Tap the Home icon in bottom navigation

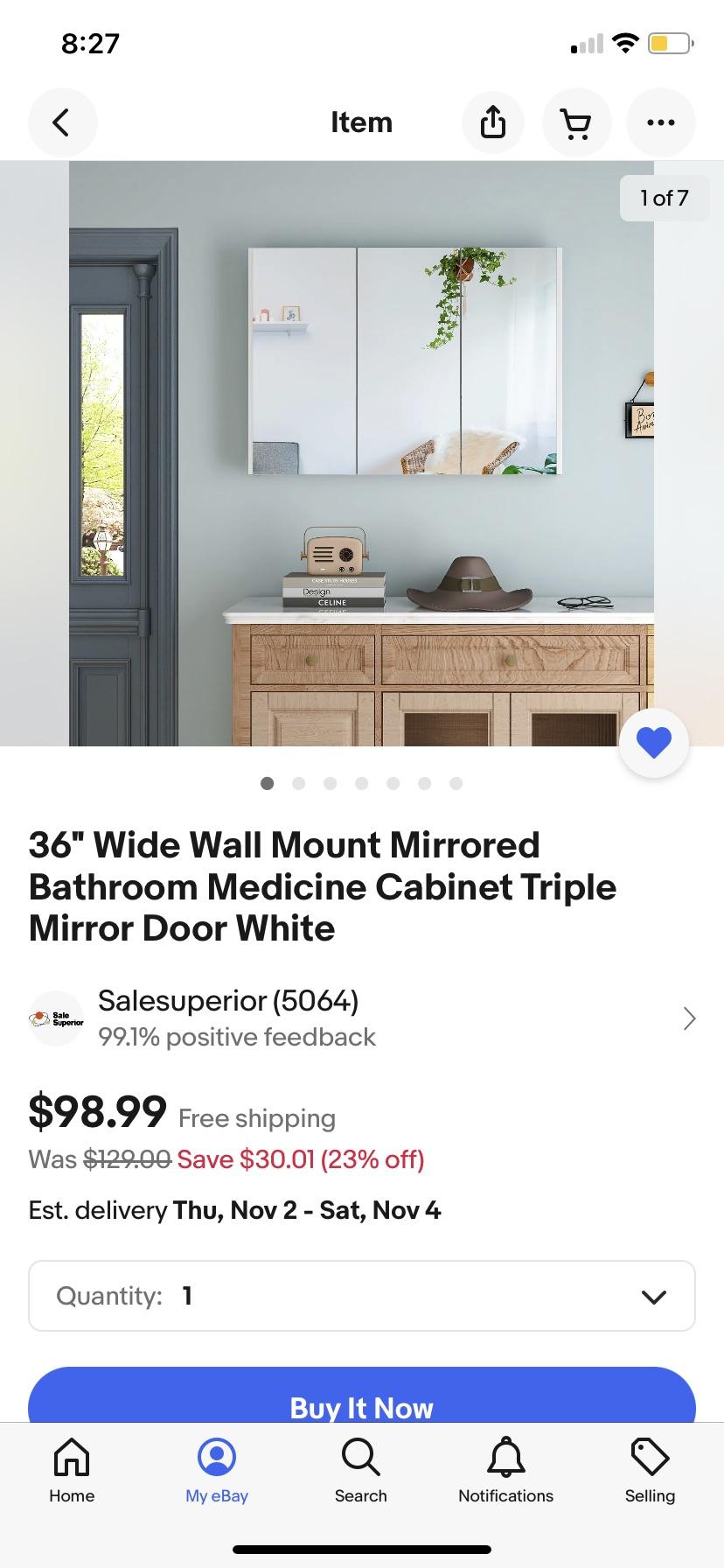pos(71,1455)
